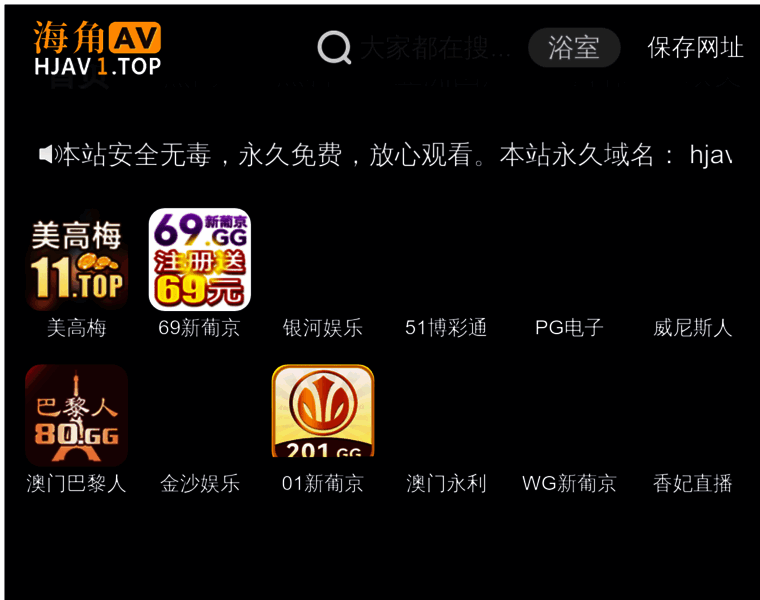Image resolution: width=760 pixels, height=600 pixels.
Task: Open the 69新葡京 tile
Action: [199, 260]
